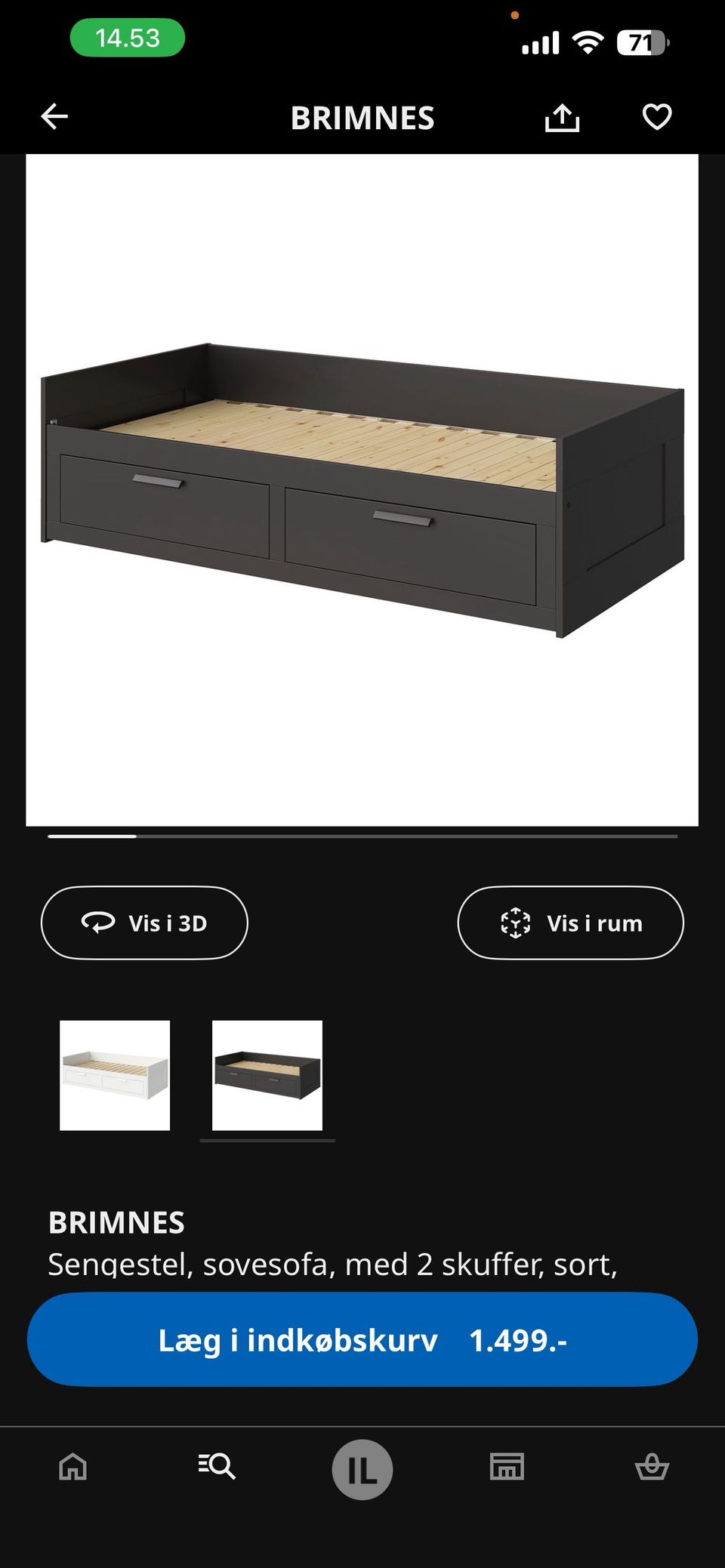Add the bed to cart for 1.499.-
The image size is (725, 1568).
point(362,1338)
